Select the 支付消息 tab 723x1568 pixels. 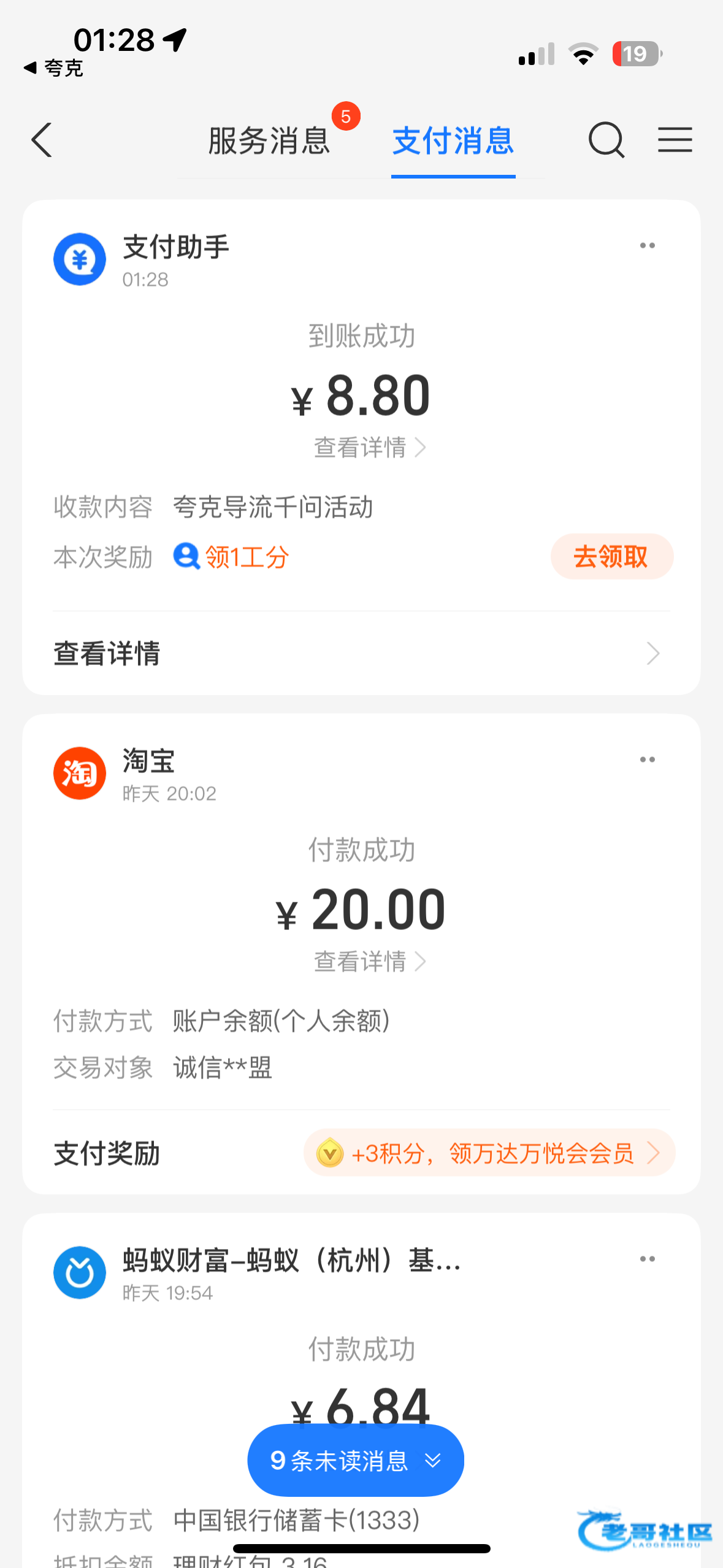(x=453, y=141)
